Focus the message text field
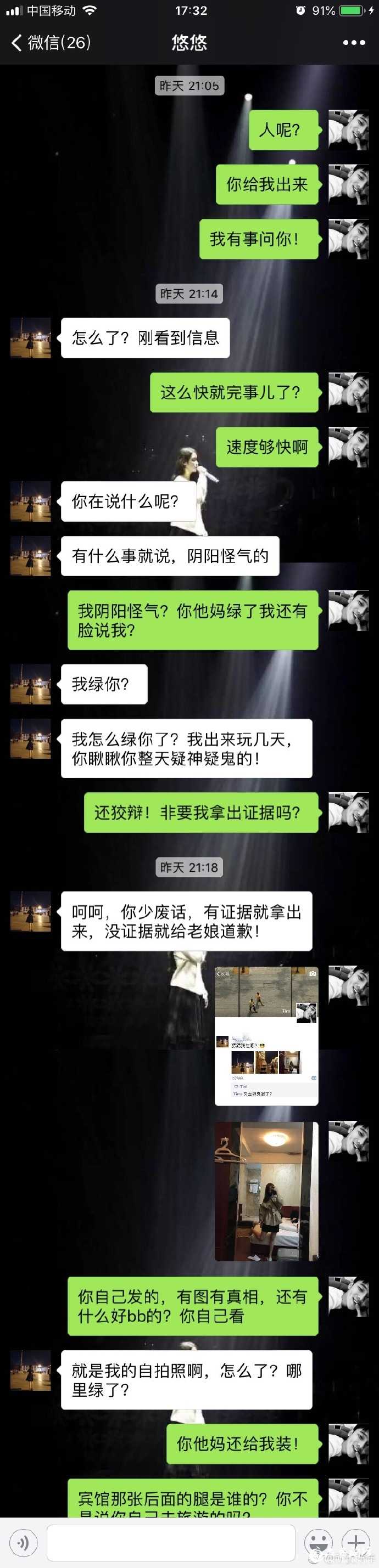379x1568 pixels. click(171, 1543)
